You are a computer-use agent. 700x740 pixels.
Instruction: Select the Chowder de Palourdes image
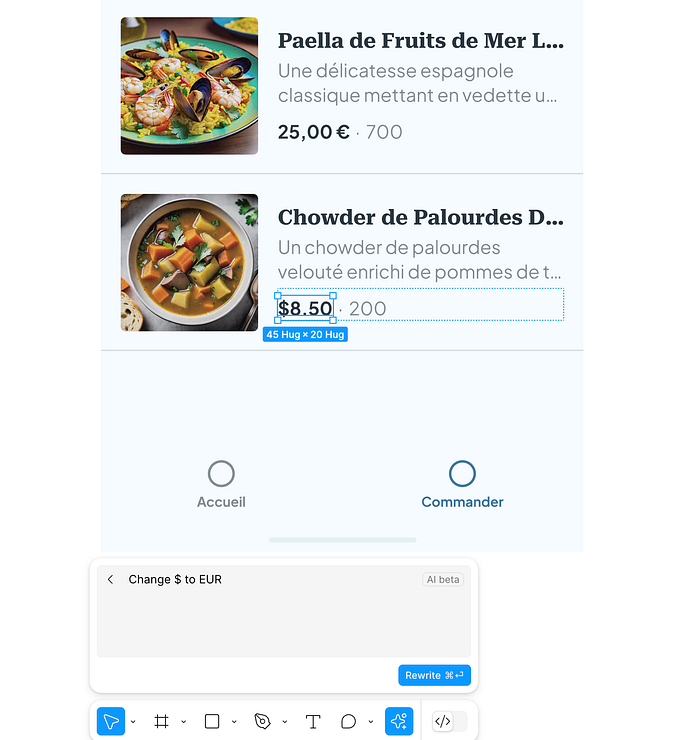pyautogui.click(x=189, y=262)
